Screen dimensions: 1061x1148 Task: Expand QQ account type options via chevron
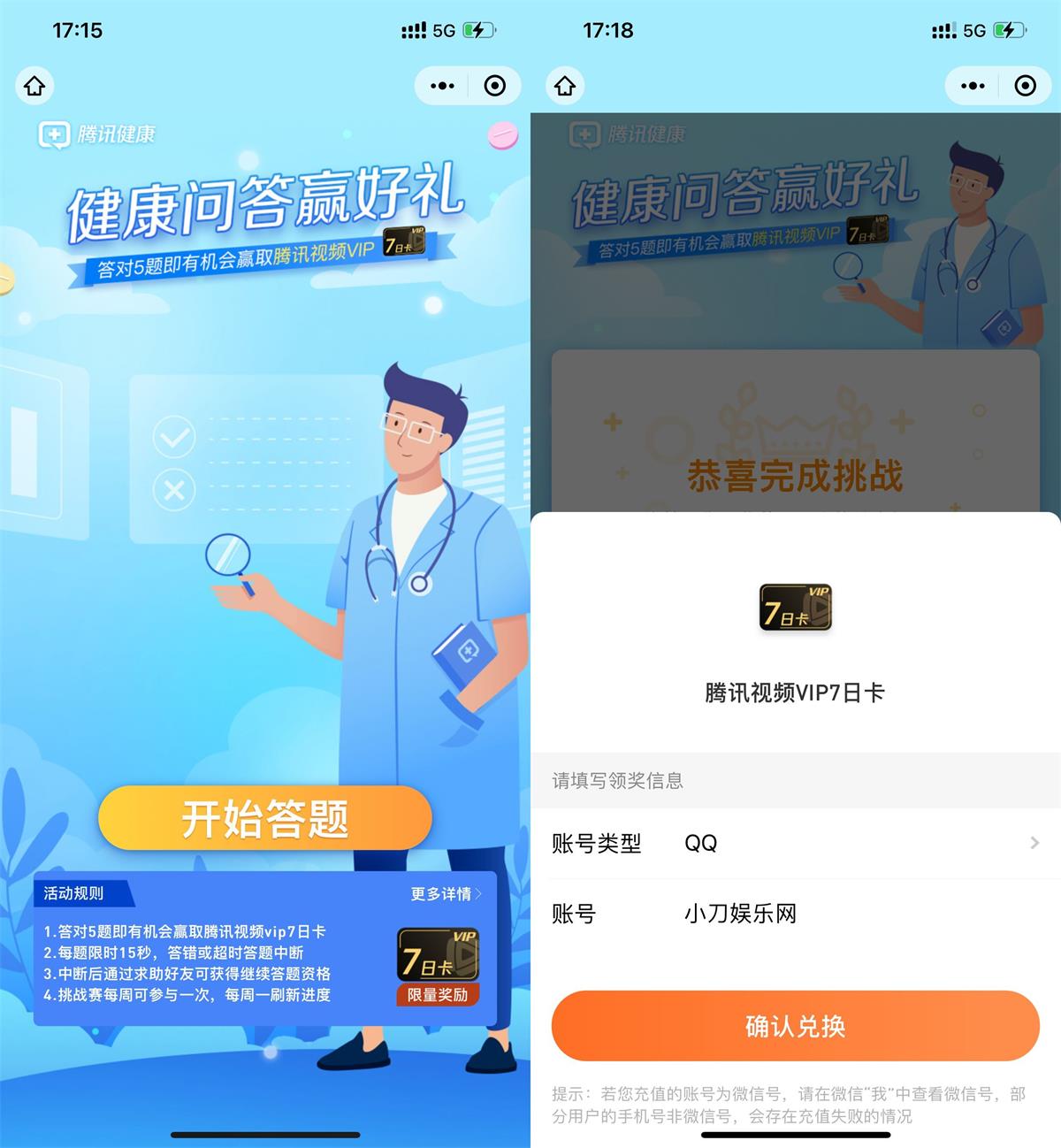1036,843
